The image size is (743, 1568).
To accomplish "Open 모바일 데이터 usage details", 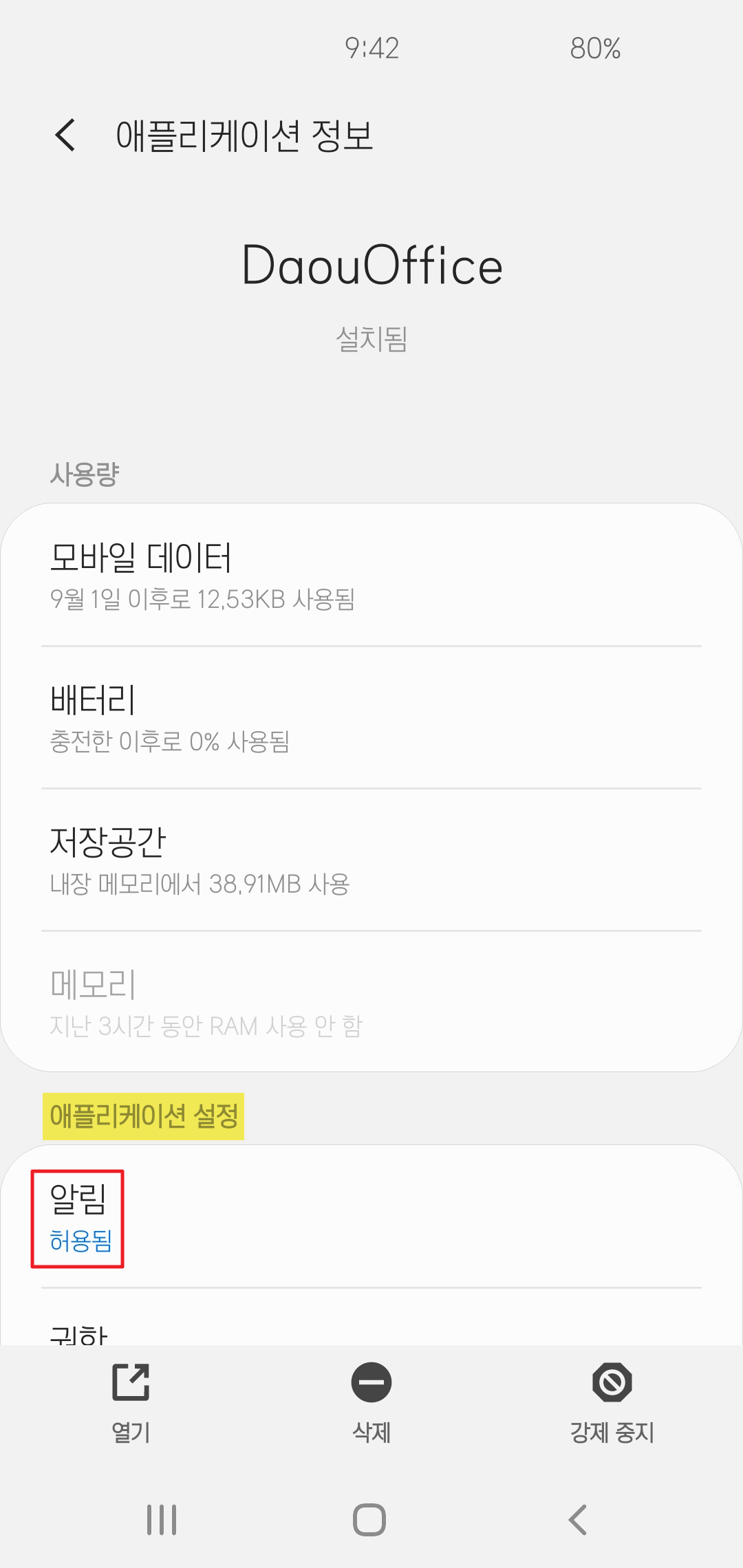I will point(371,576).
